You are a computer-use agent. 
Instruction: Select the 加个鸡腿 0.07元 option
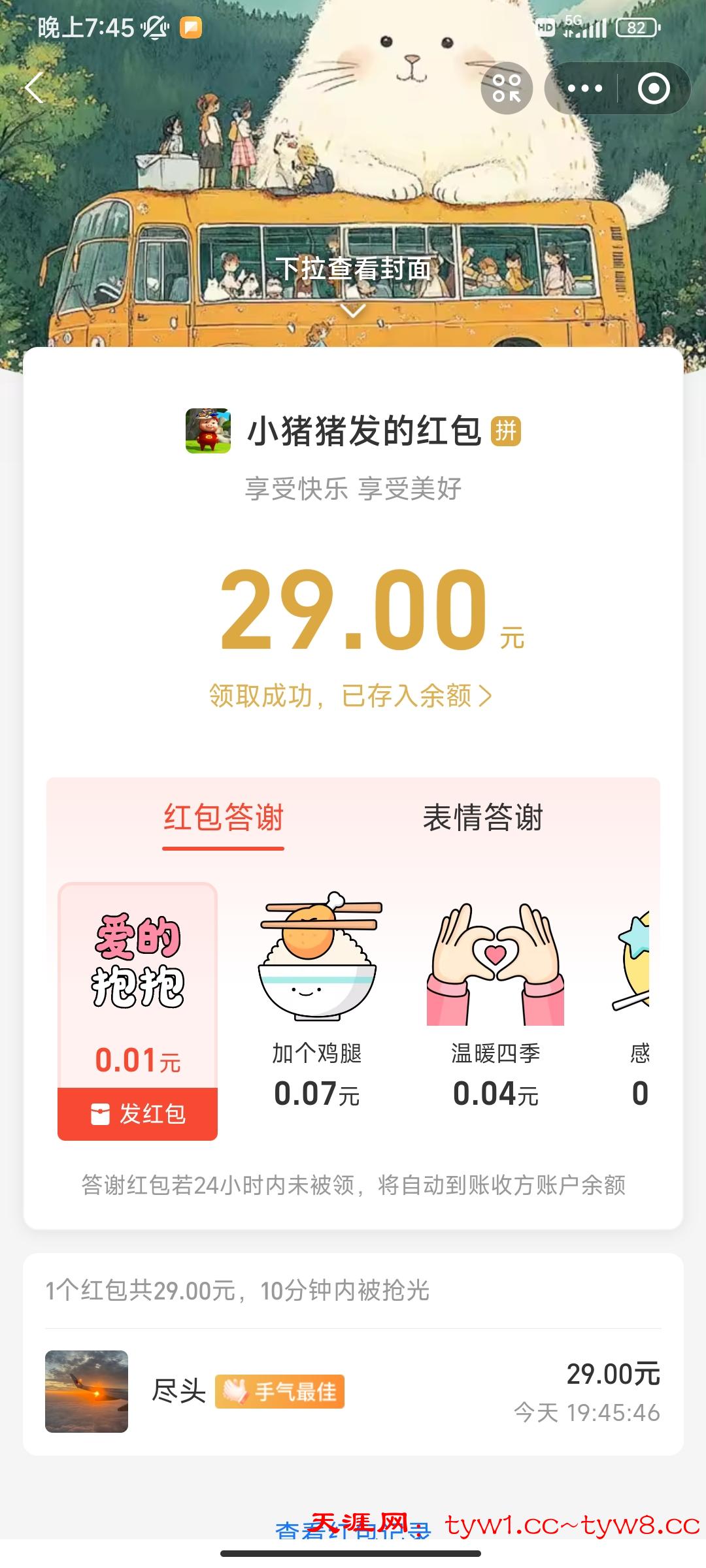pyautogui.click(x=317, y=1000)
